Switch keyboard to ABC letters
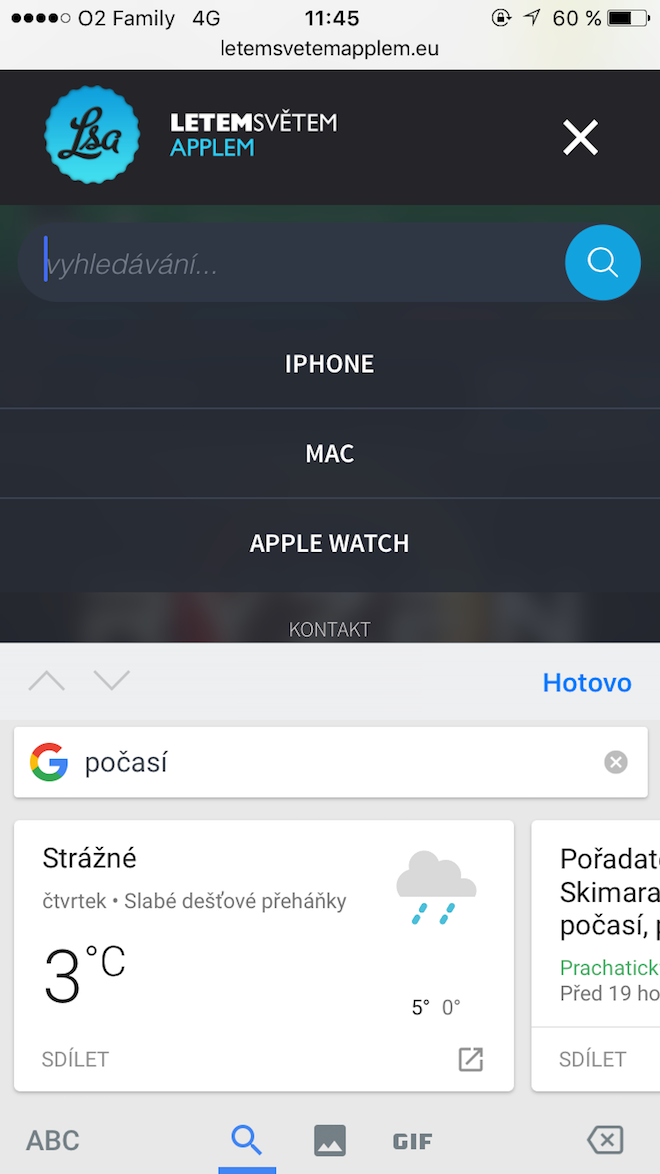The width and height of the screenshot is (660, 1174). (x=53, y=1140)
